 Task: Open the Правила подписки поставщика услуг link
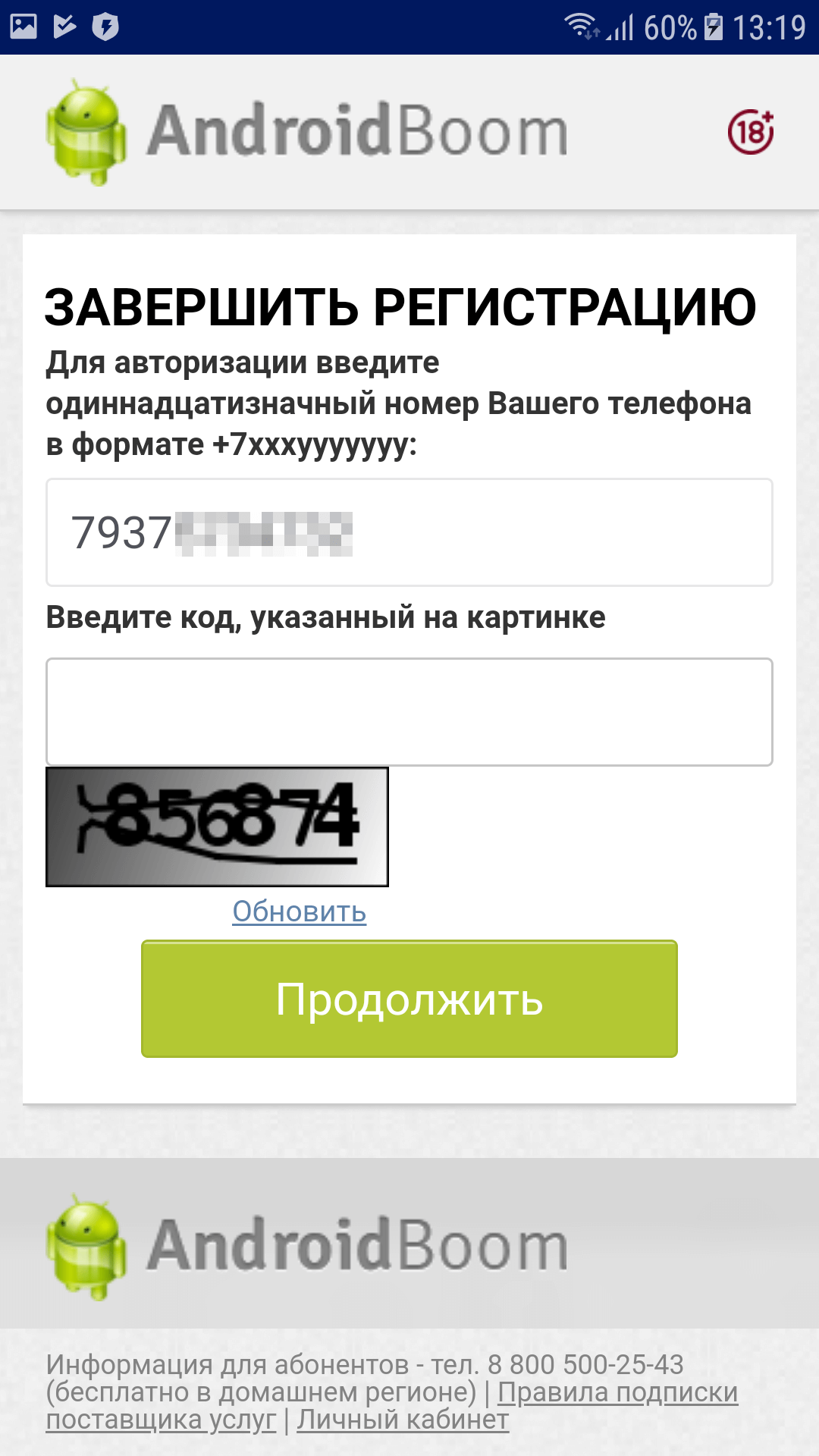(x=617, y=1392)
